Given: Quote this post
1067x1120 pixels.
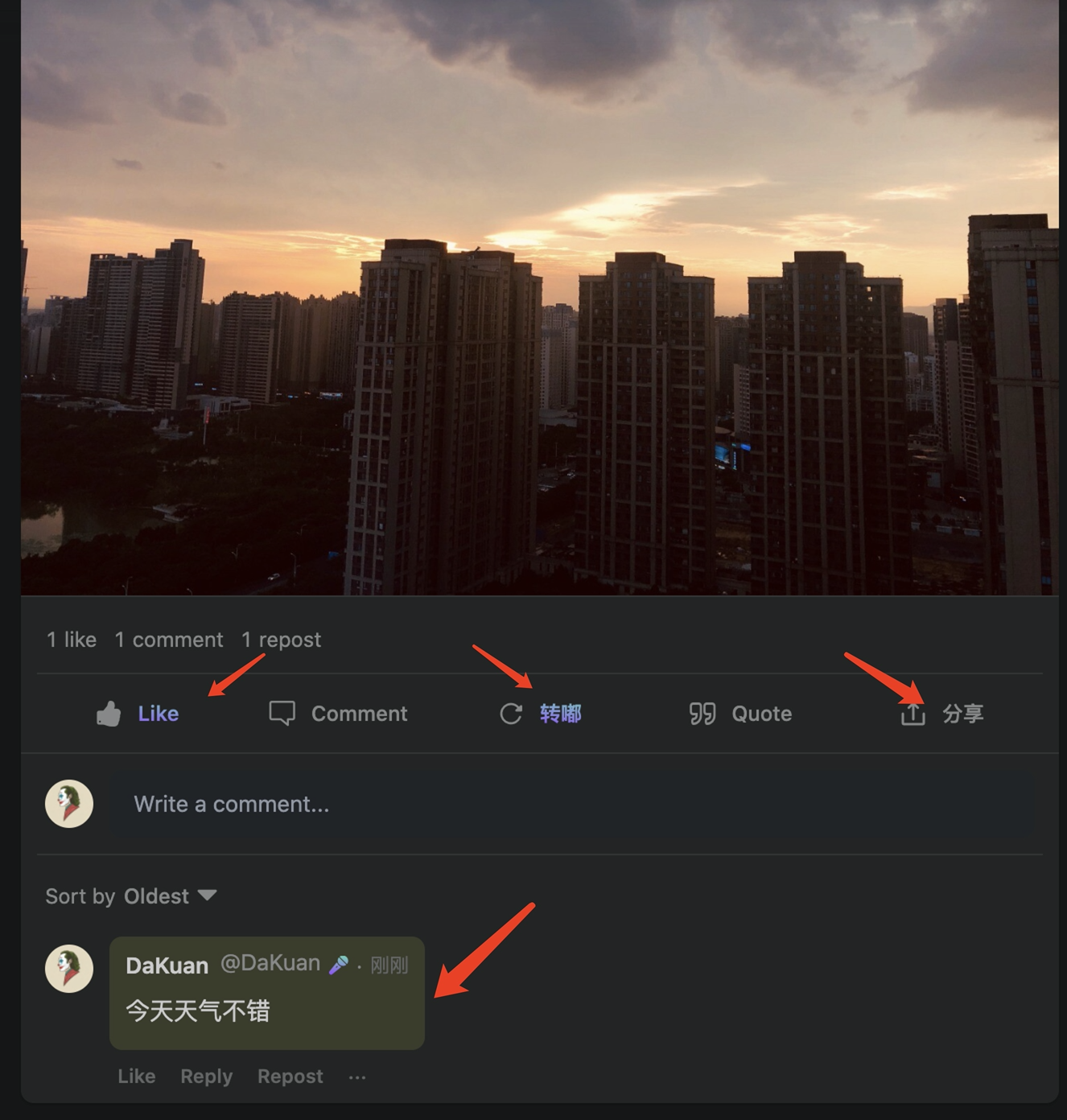Looking at the screenshot, I should tap(740, 714).
